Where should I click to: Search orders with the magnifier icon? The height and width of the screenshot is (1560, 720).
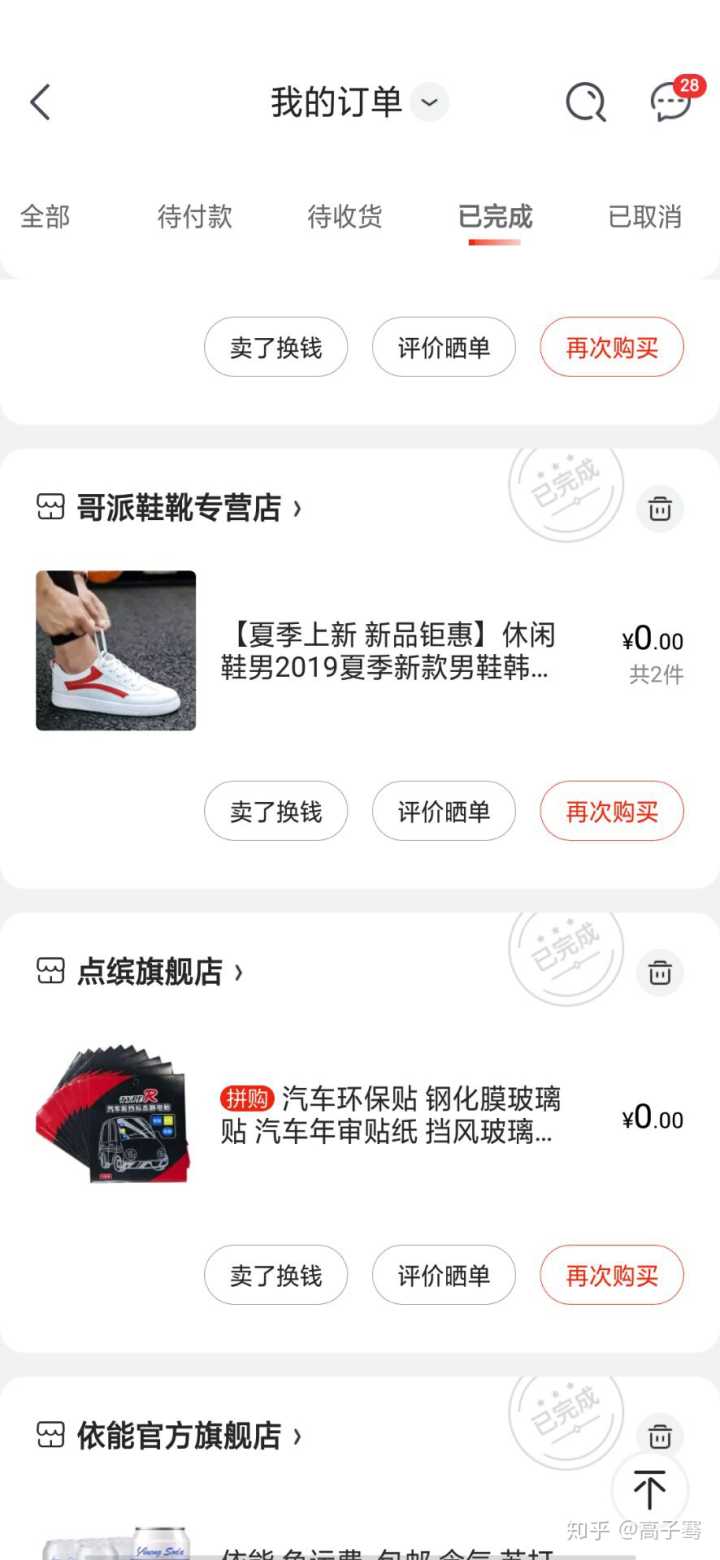585,102
